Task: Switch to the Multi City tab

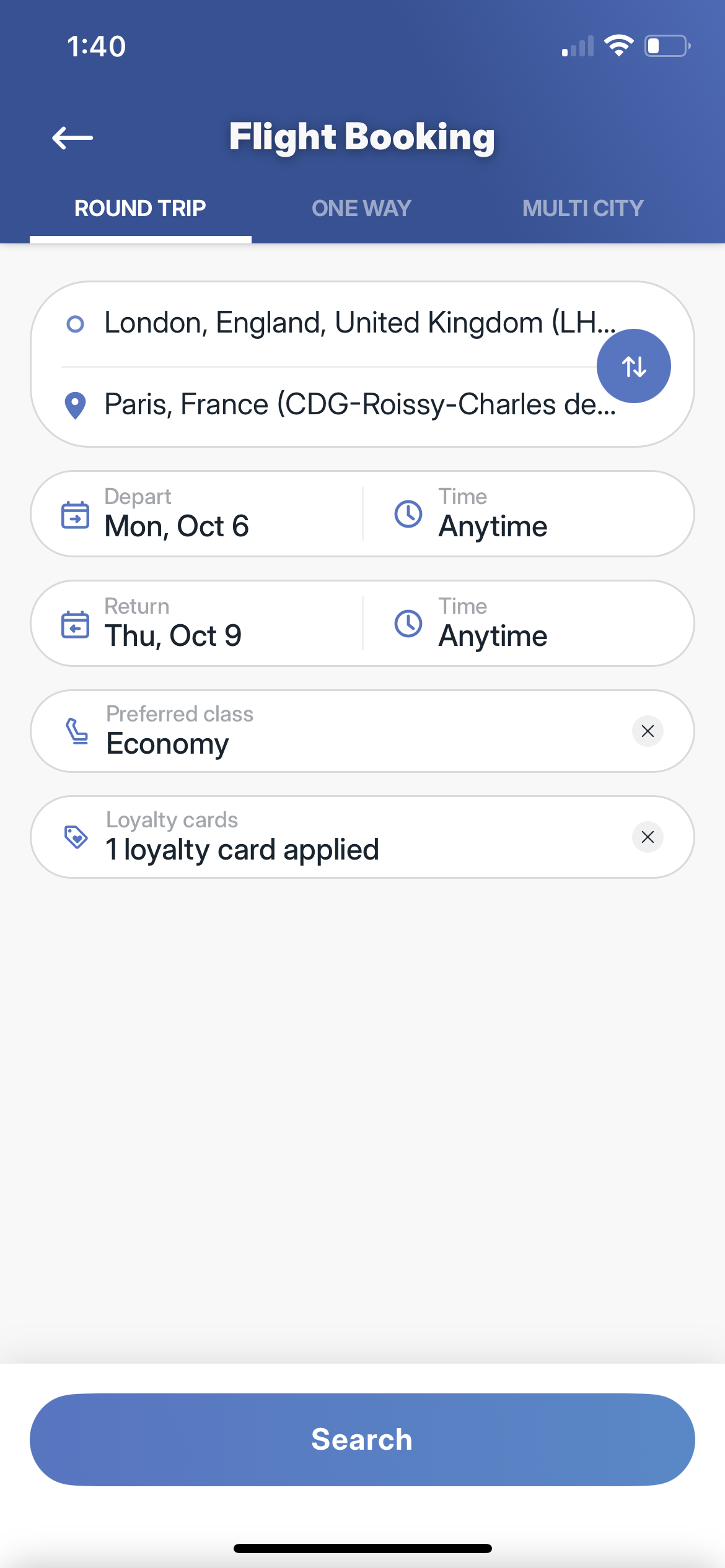Action: coord(583,208)
